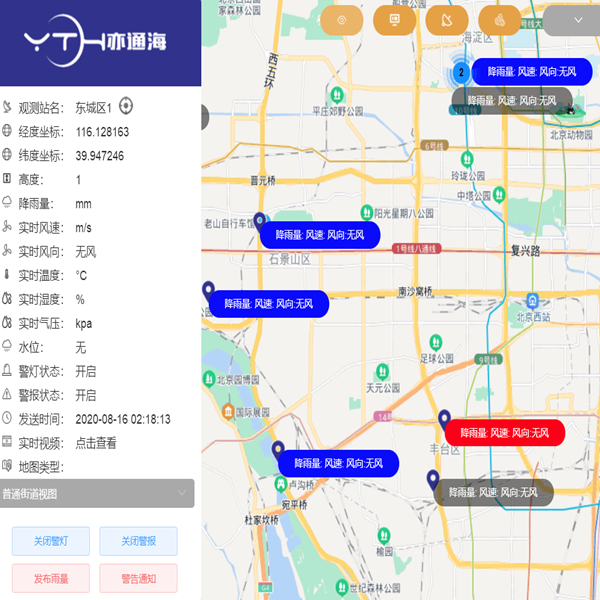Collapse the side panel with the gray handle
Screen dimensions: 600x600
205,117
